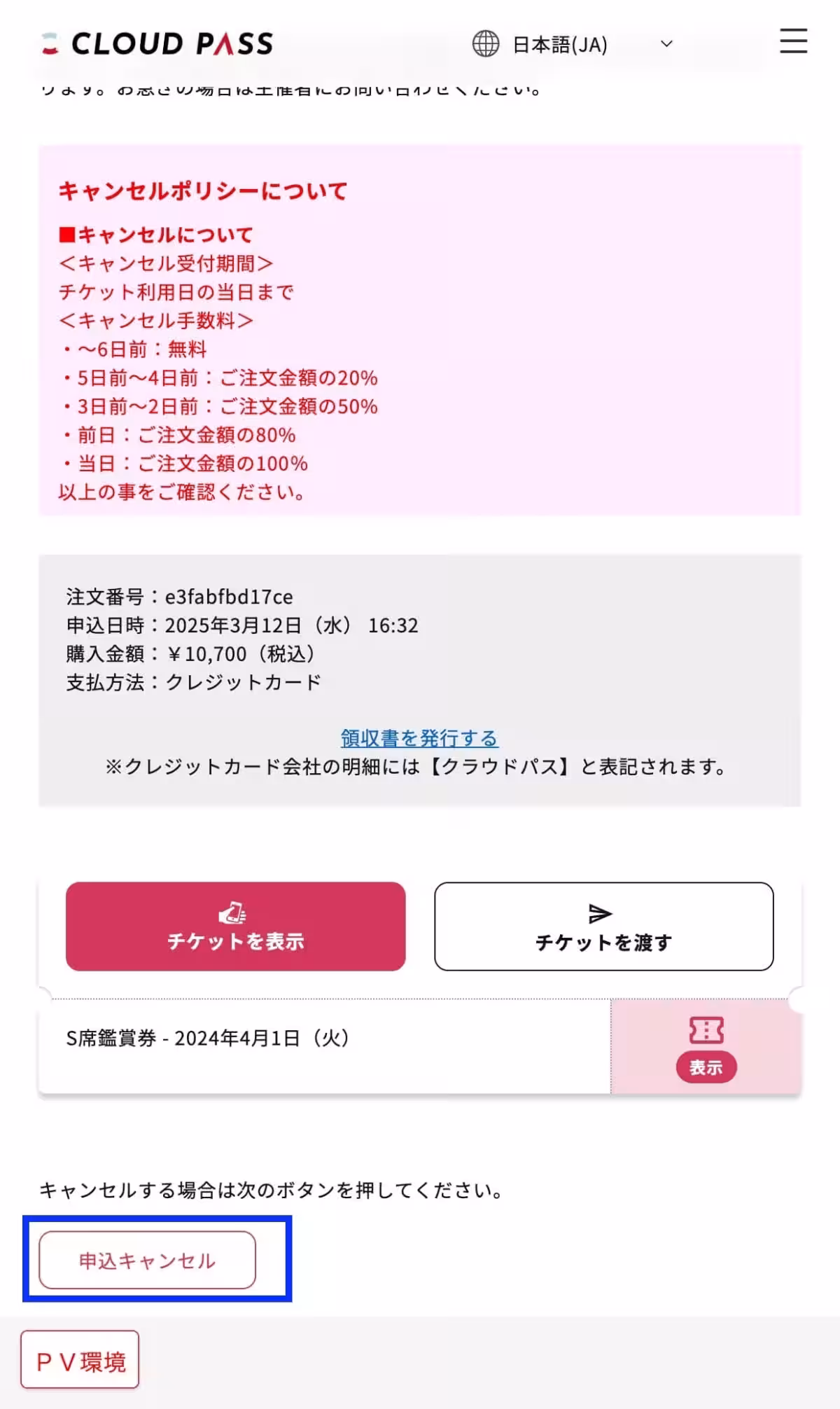
Task: Click the PV環境 badge
Action: click(x=80, y=1359)
